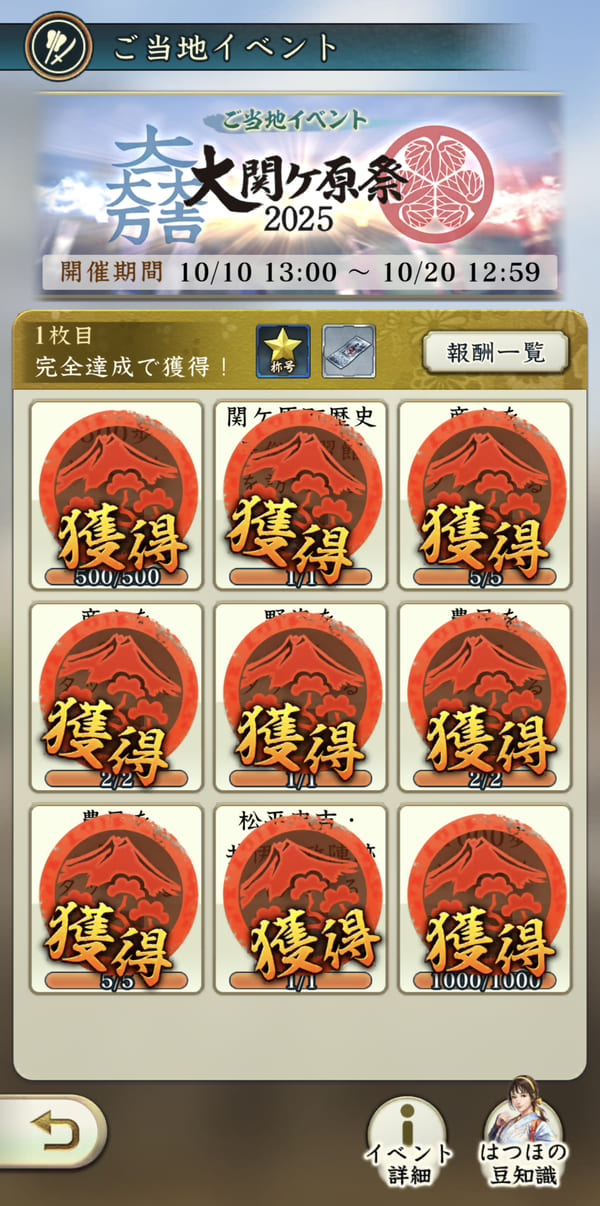Tap the 称号 star reward icon

click(x=283, y=351)
